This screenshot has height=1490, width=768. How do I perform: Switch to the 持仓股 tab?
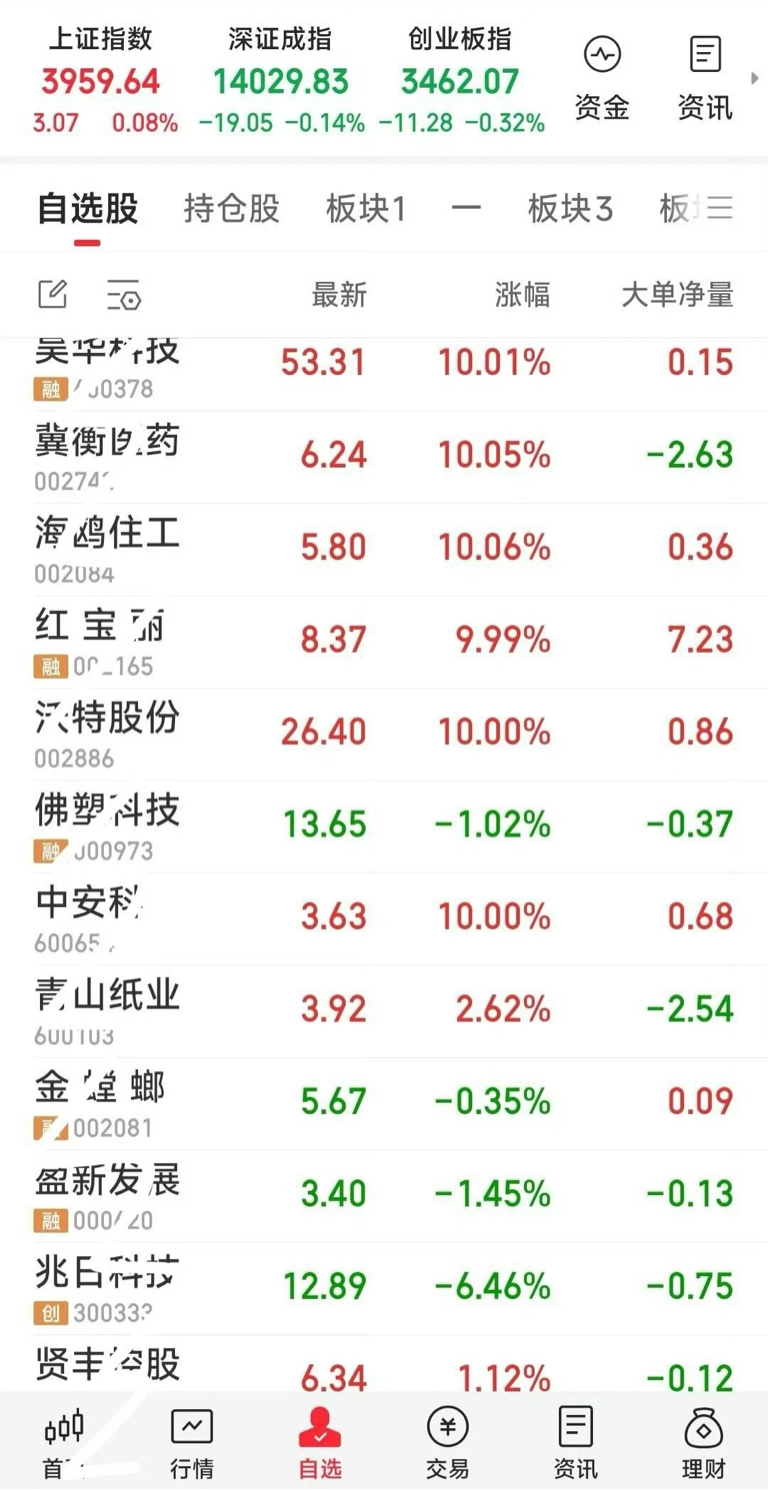click(232, 209)
